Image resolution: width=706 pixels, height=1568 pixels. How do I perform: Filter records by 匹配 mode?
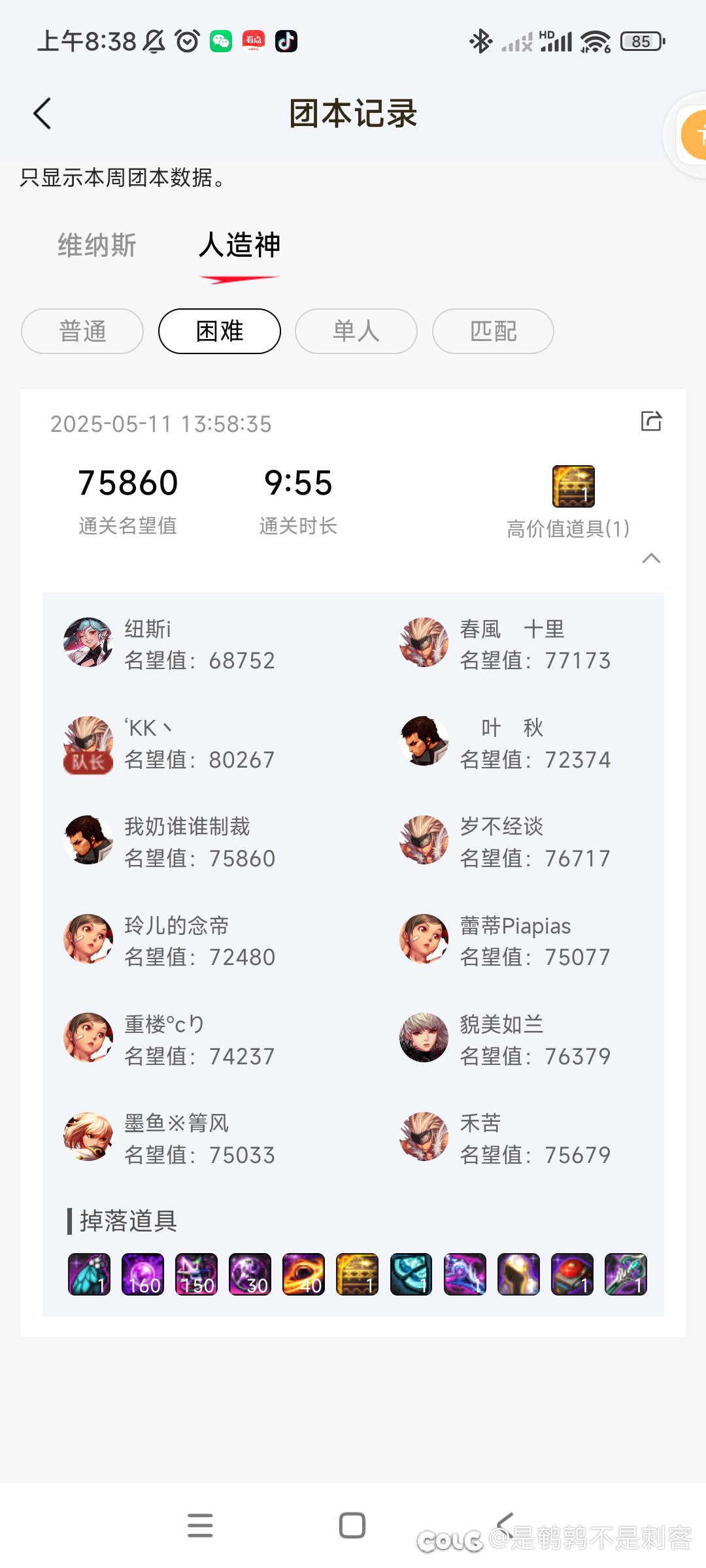(493, 331)
